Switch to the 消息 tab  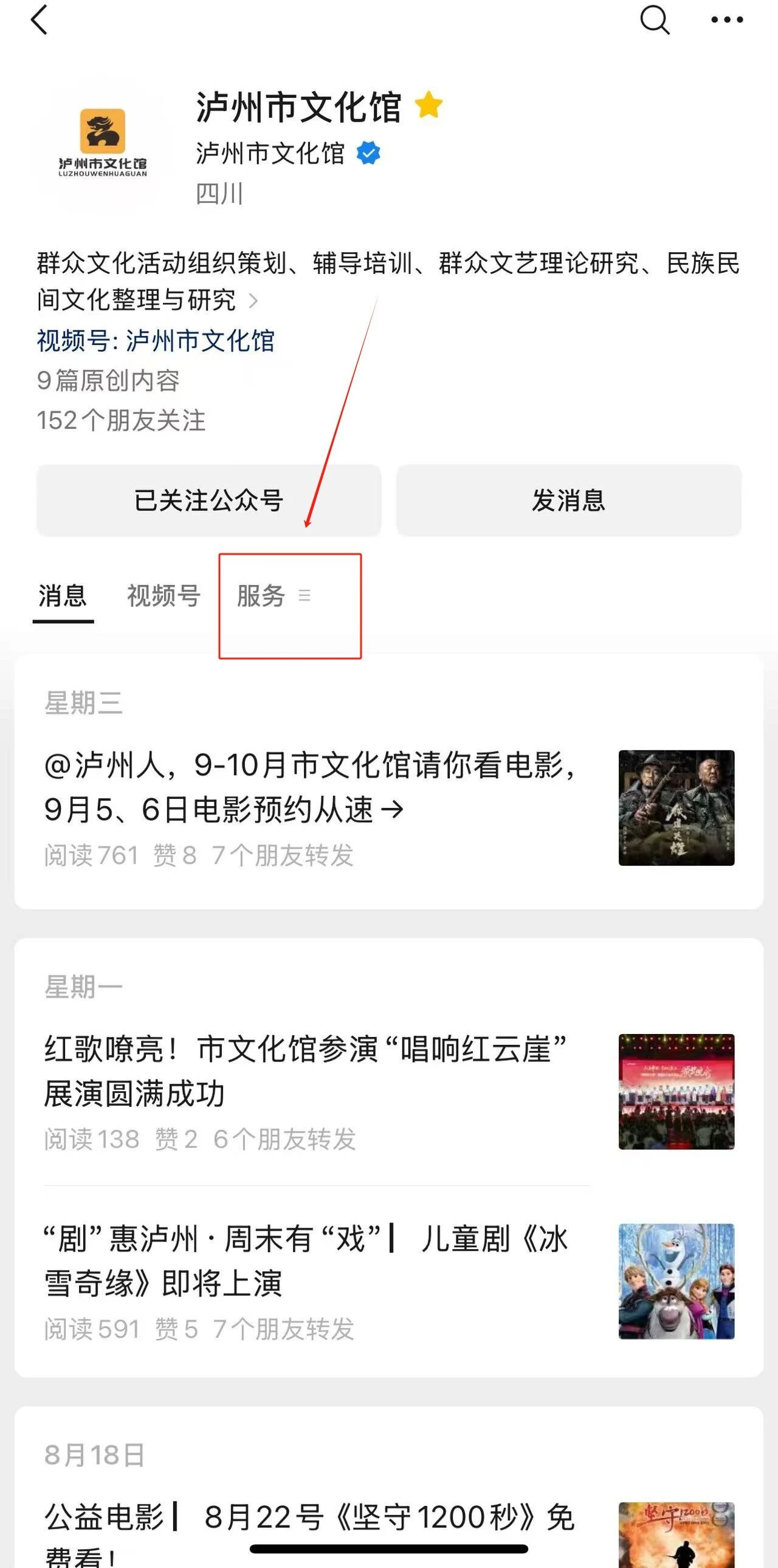pos(63,596)
